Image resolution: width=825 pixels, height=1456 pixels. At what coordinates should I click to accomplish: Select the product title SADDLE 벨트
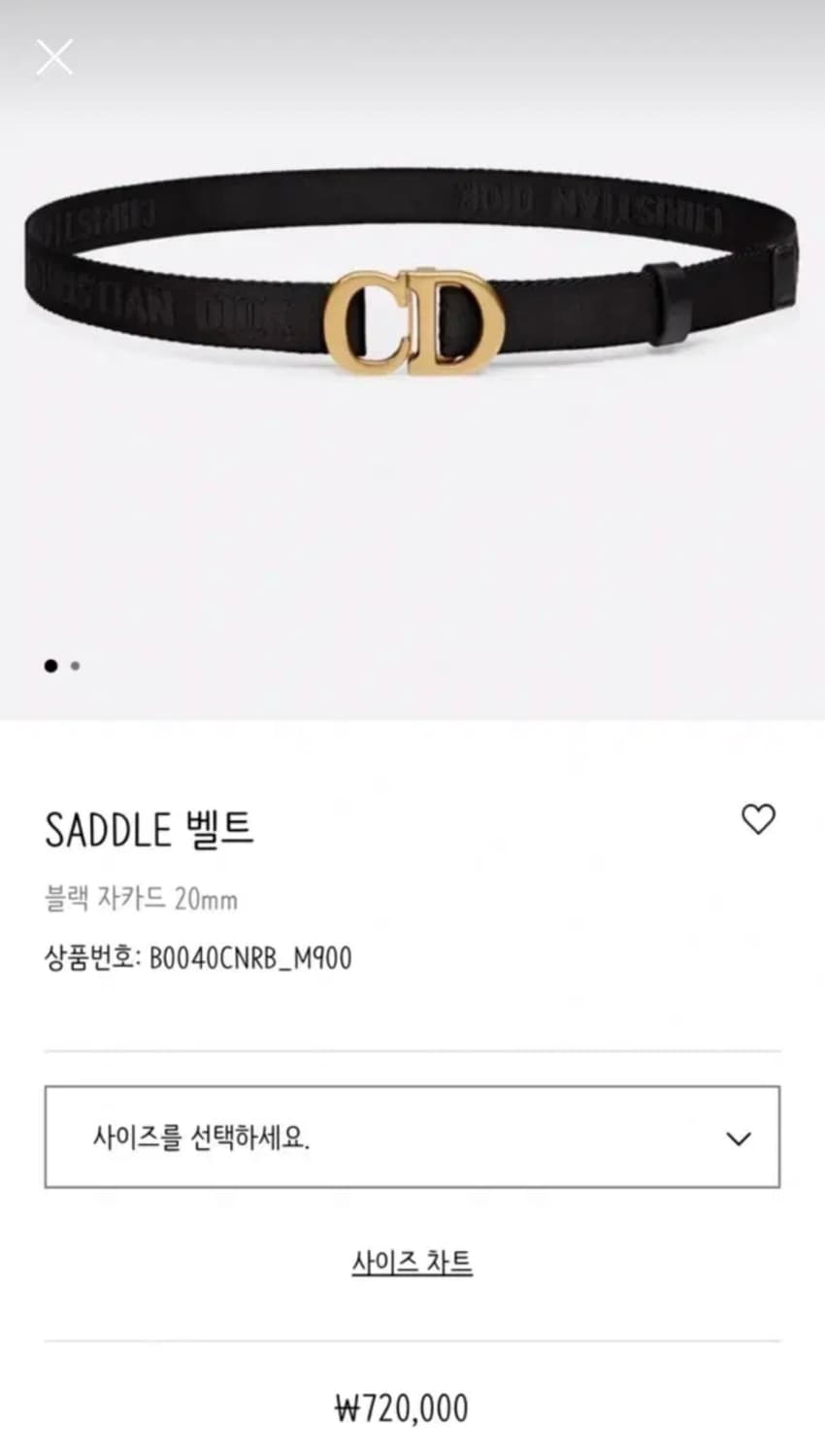pyautogui.click(x=148, y=827)
